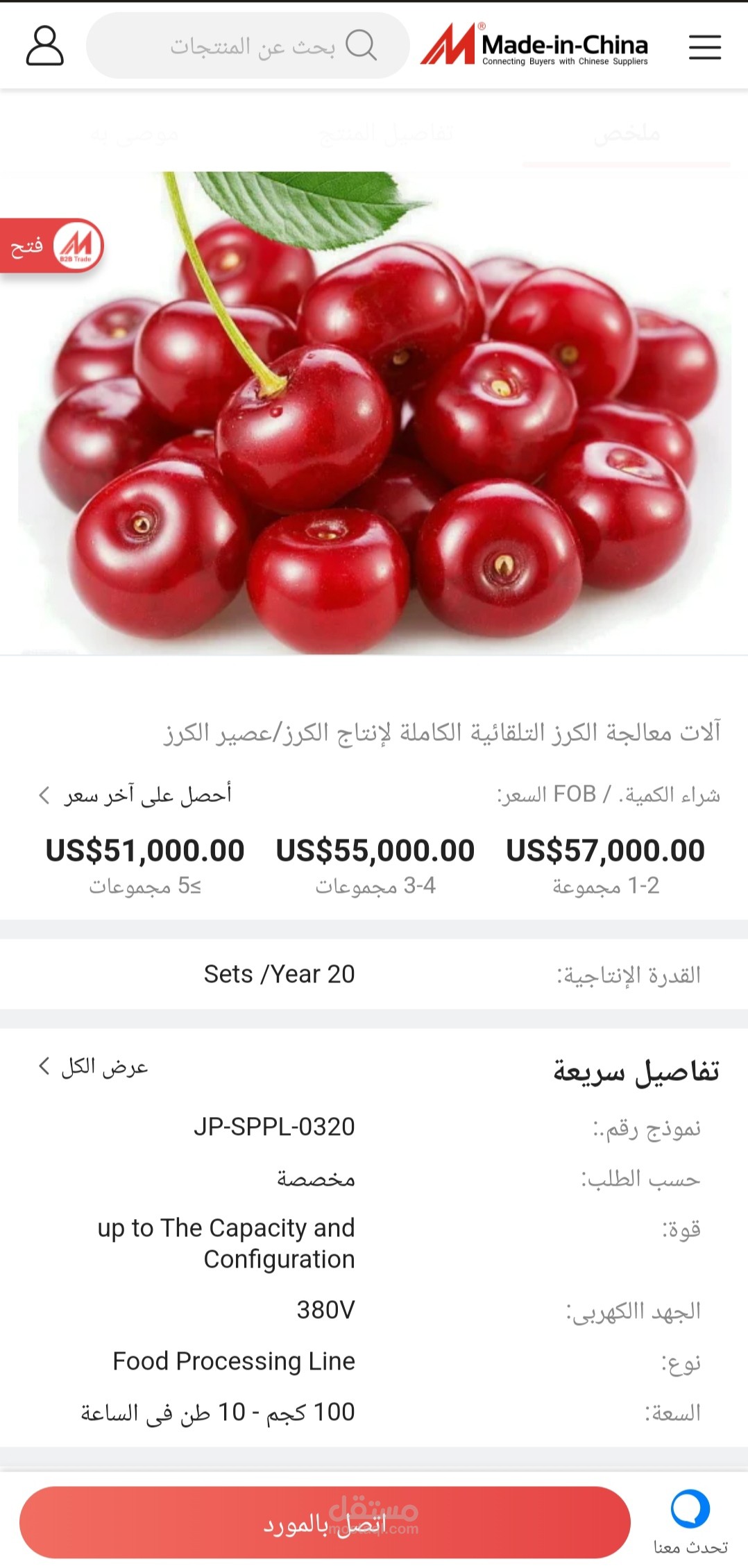Open the cherry product image
This screenshot has width=748, height=1568.
coord(374,413)
